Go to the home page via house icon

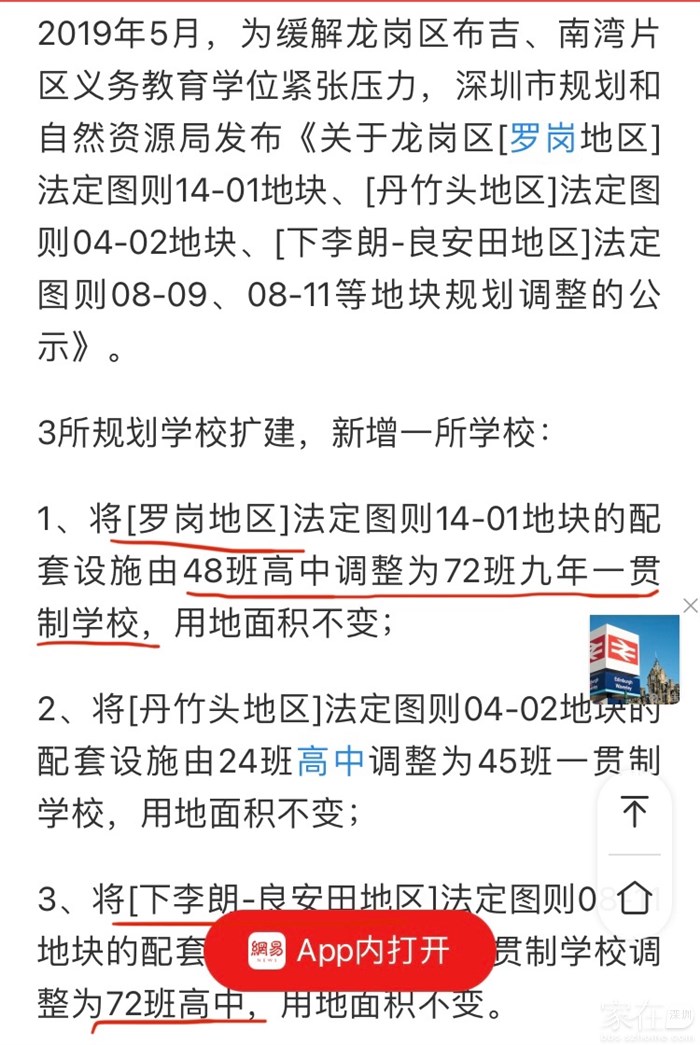(634, 897)
